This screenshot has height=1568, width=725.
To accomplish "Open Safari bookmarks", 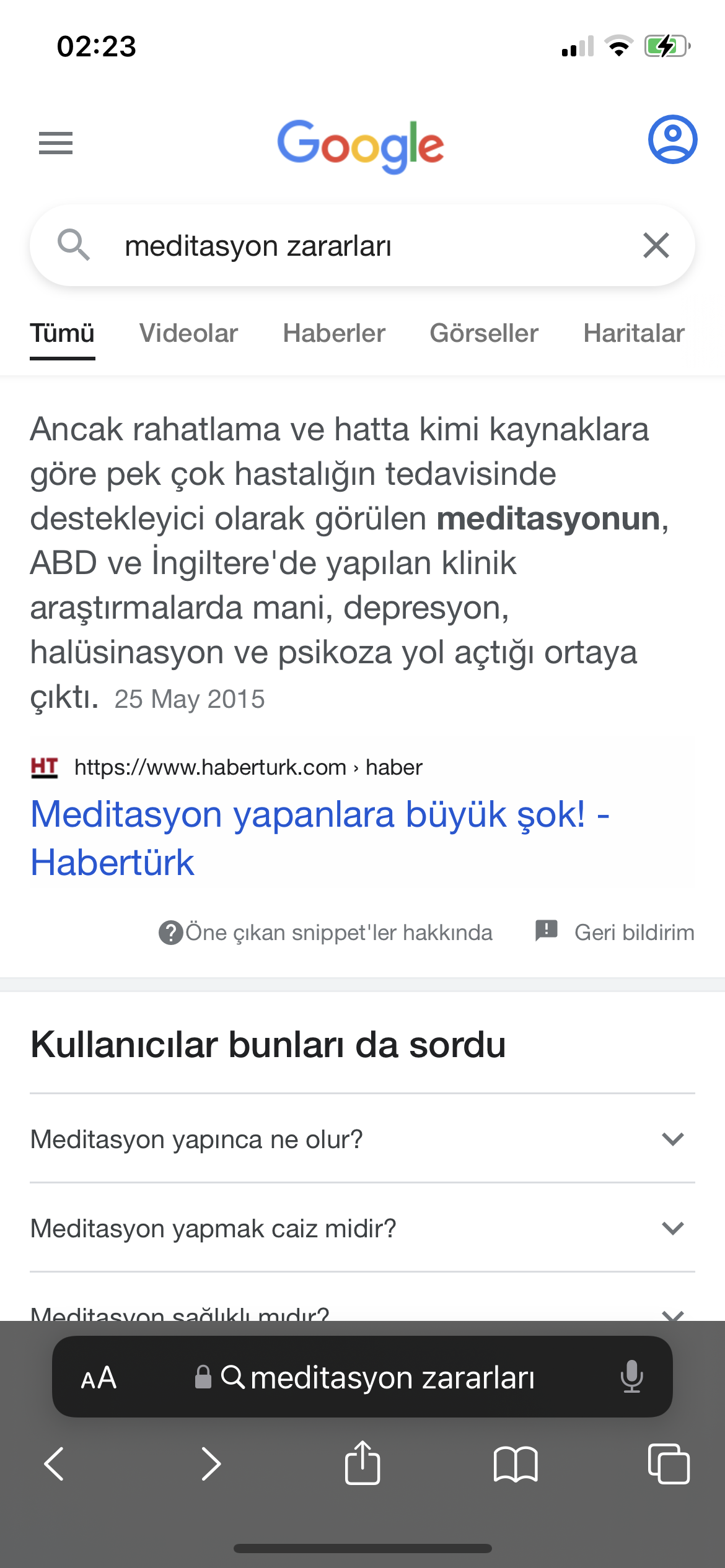I will point(516,1465).
